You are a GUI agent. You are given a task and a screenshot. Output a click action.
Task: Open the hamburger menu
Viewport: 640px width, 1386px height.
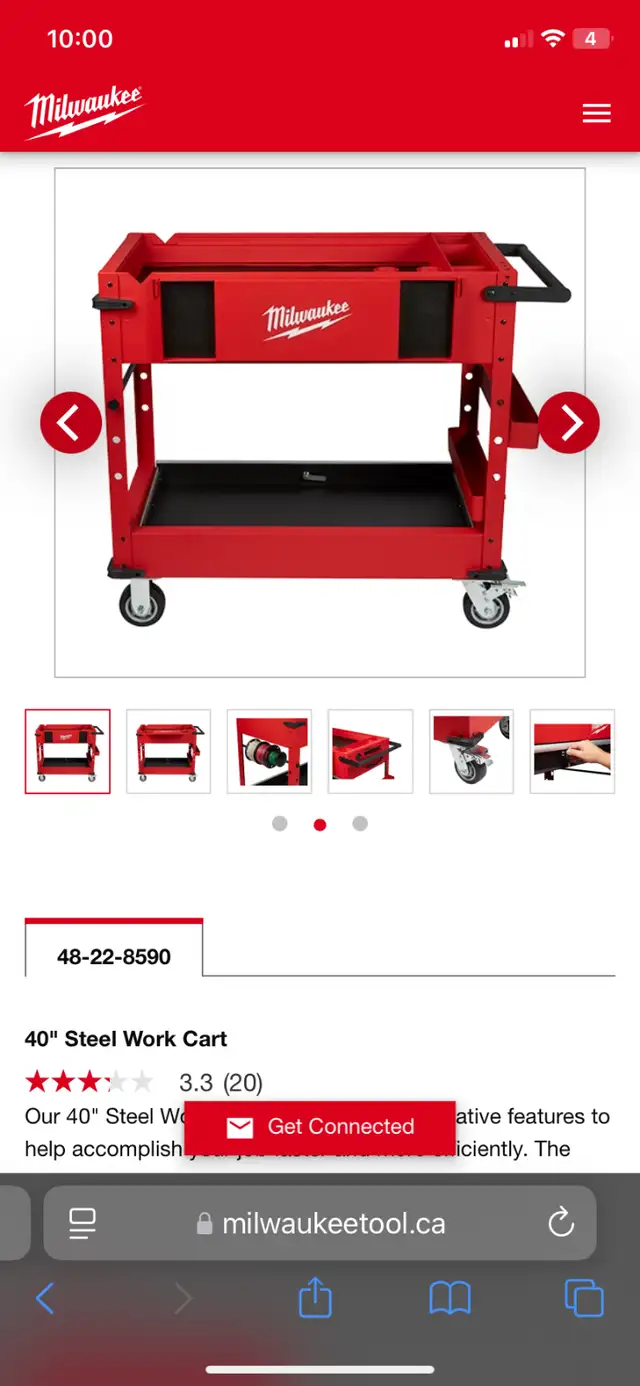596,113
